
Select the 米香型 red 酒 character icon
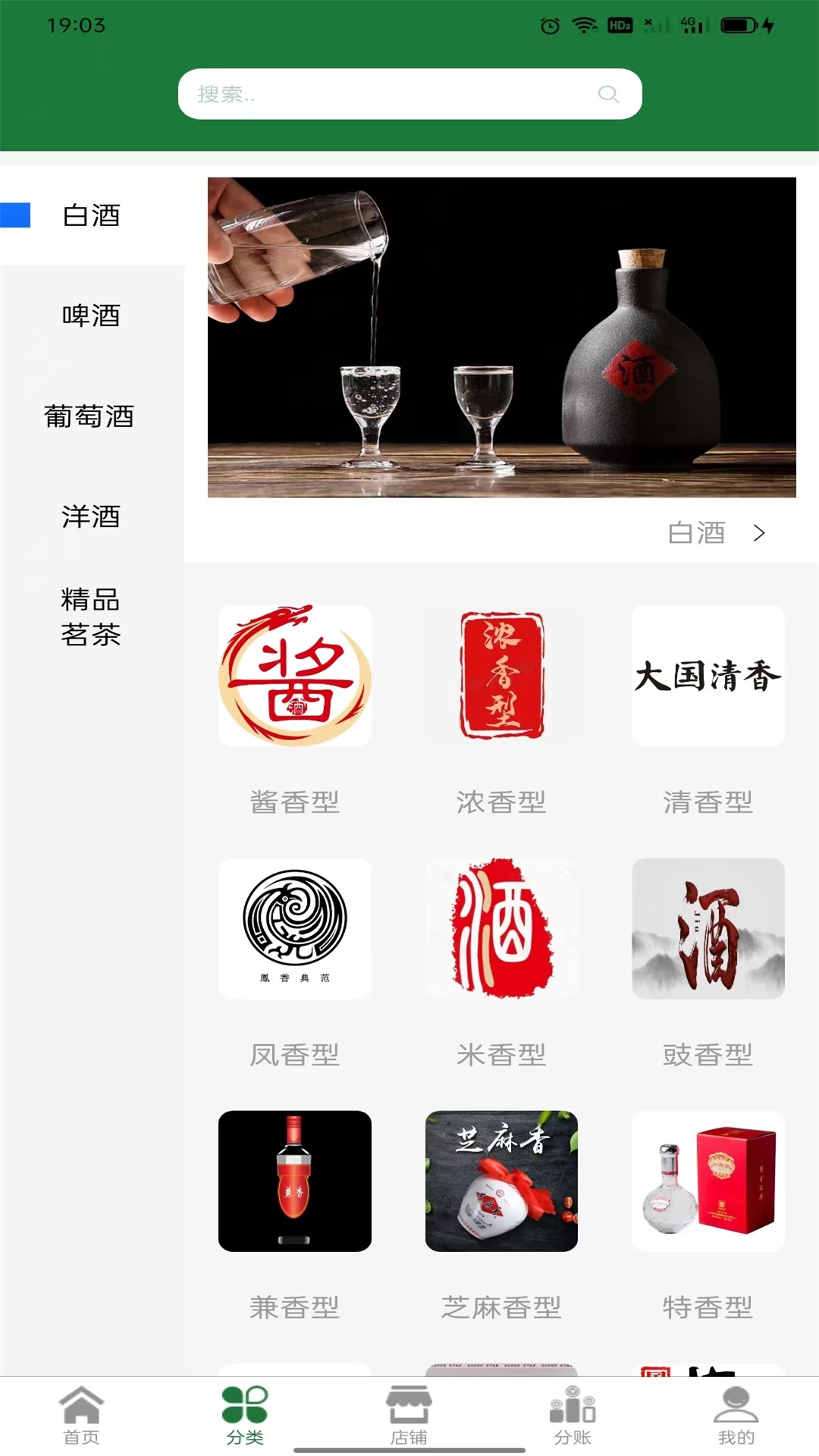(x=502, y=928)
